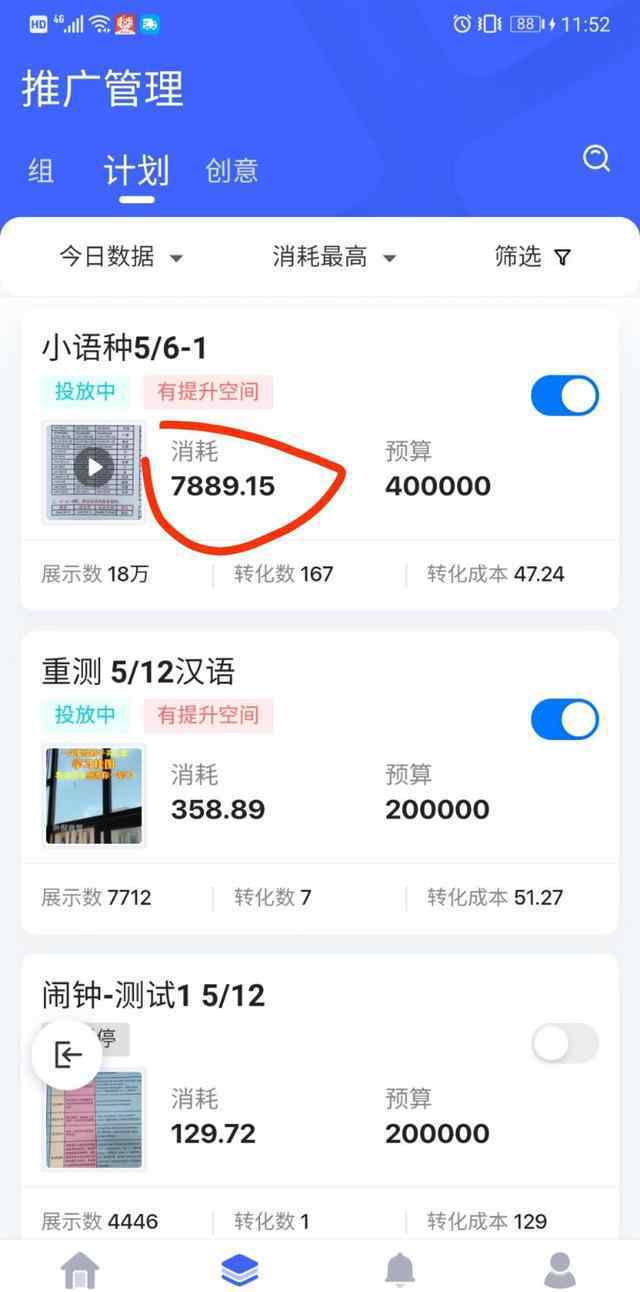Switch to the 创意 tab
Image resolution: width=640 pixels, height=1292 pixels.
(x=232, y=171)
